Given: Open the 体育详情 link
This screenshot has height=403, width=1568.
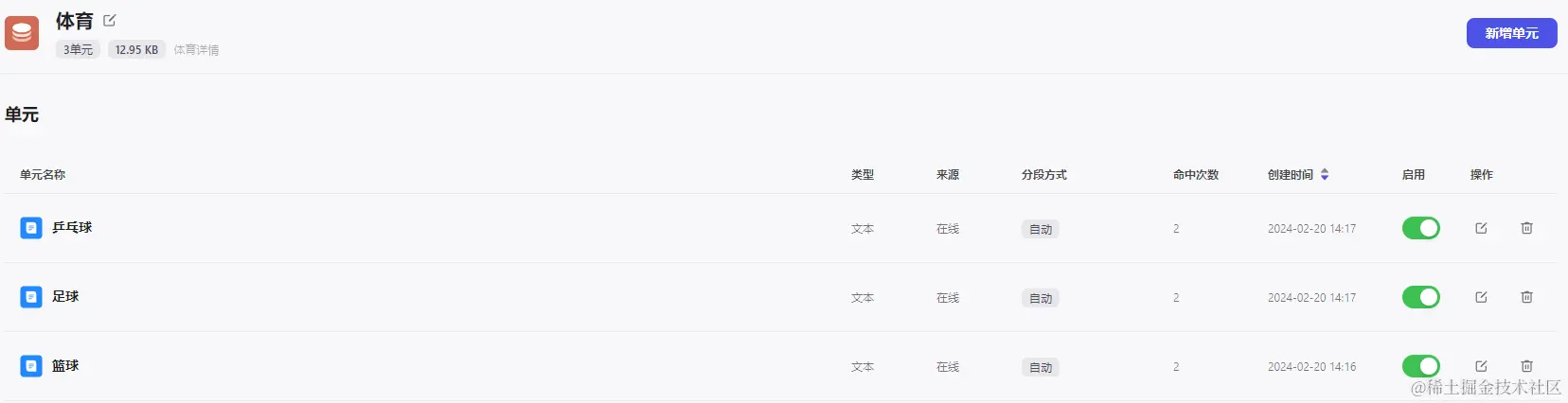Looking at the screenshot, I should (x=196, y=50).
